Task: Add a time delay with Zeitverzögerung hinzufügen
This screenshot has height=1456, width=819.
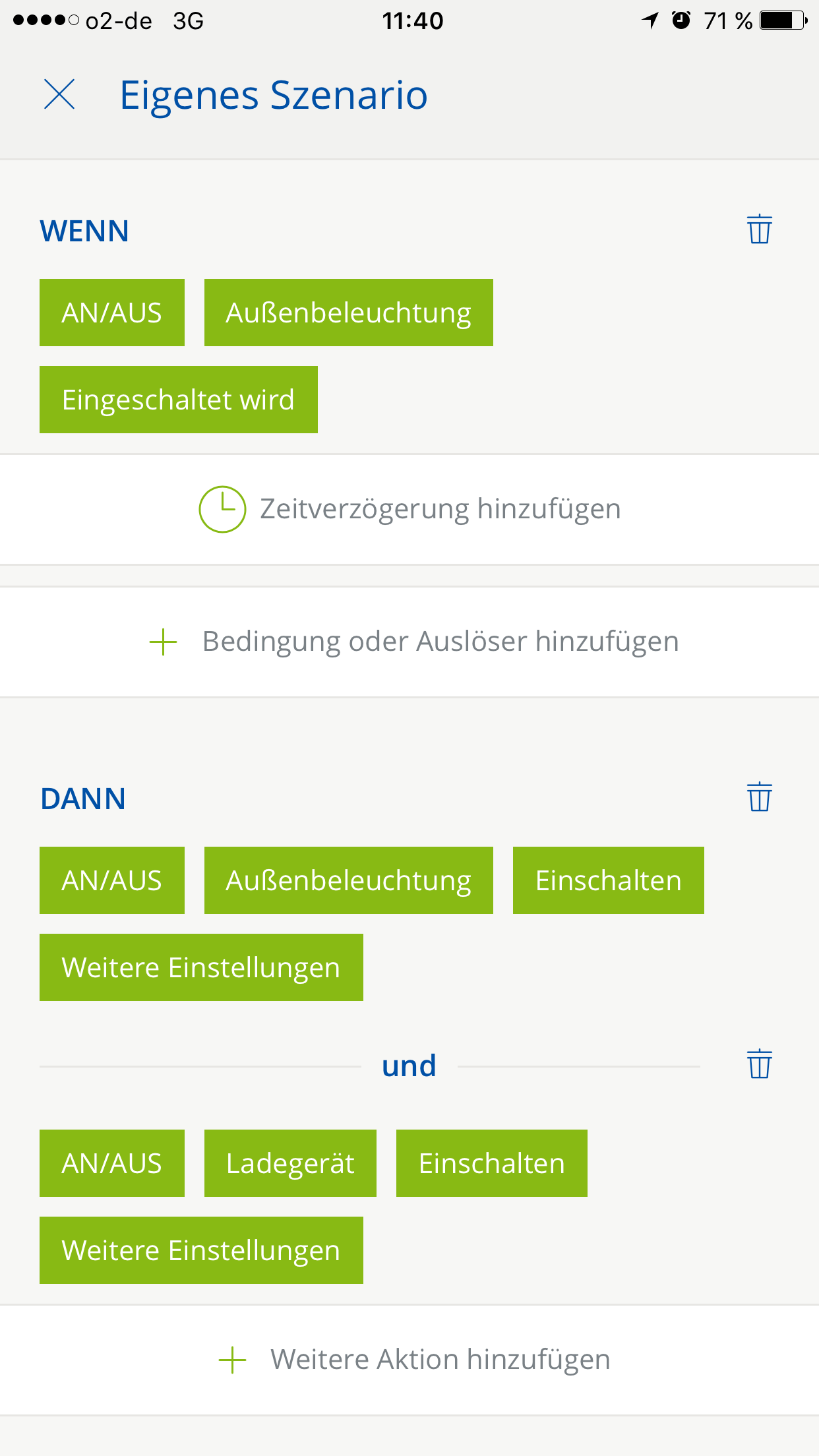Action: [409, 509]
